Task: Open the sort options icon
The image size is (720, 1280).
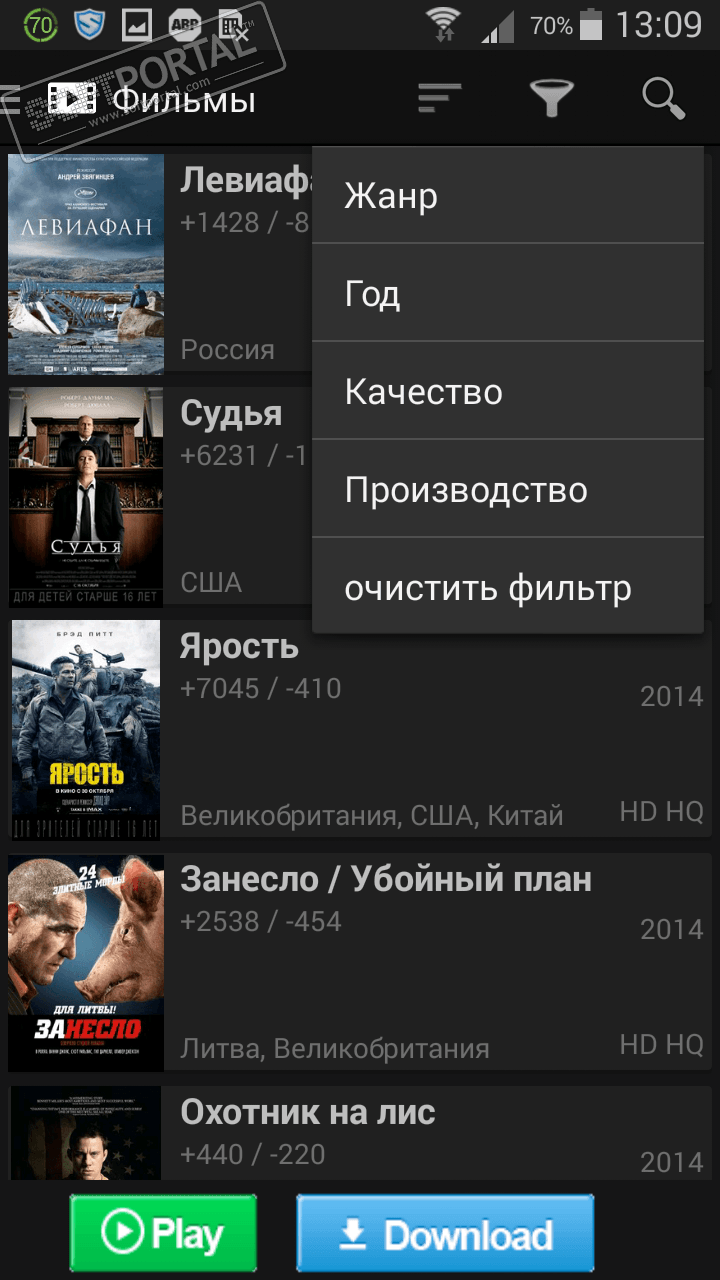Action: [439, 98]
